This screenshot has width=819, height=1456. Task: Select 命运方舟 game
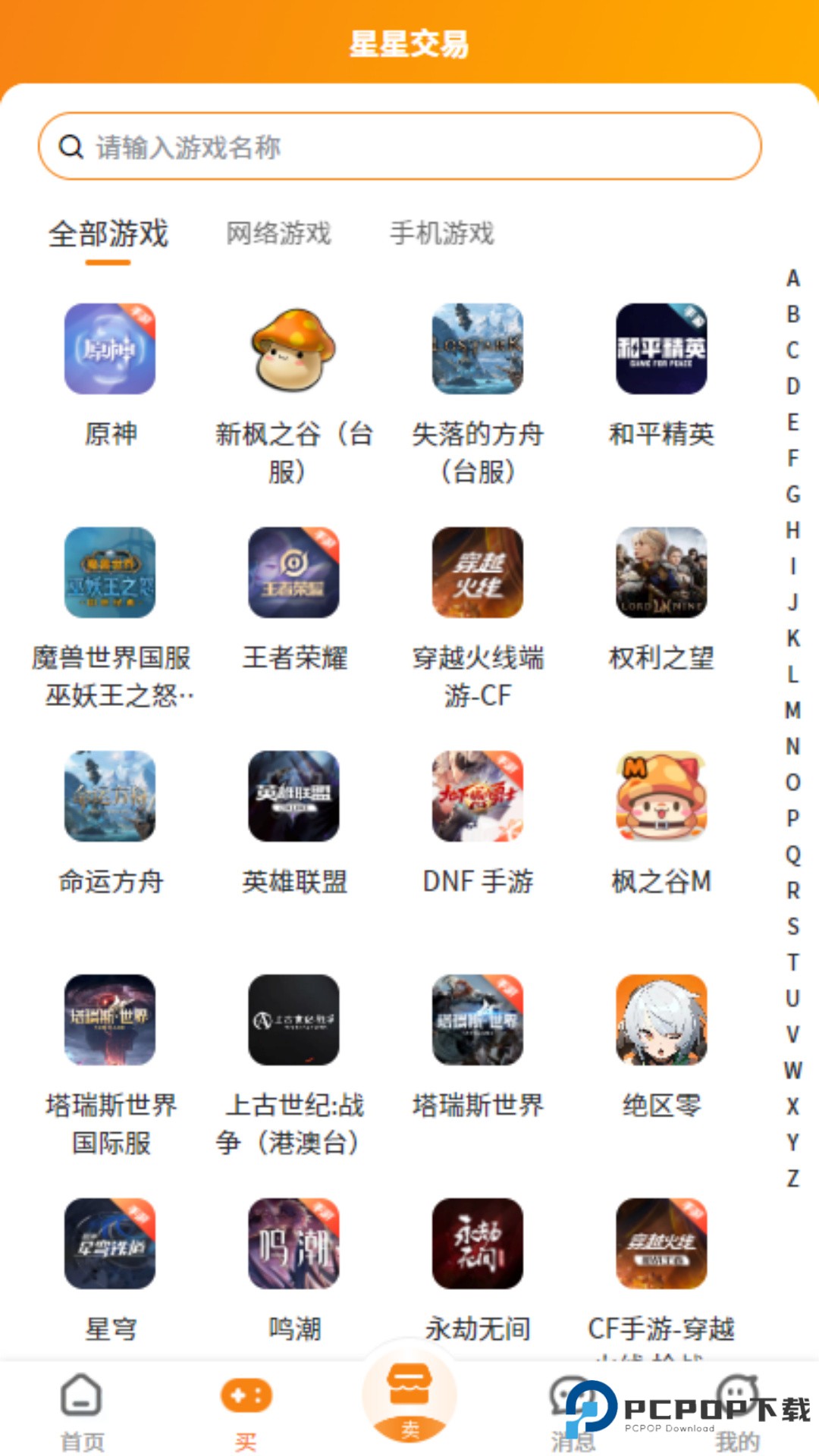tap(110, 796)
